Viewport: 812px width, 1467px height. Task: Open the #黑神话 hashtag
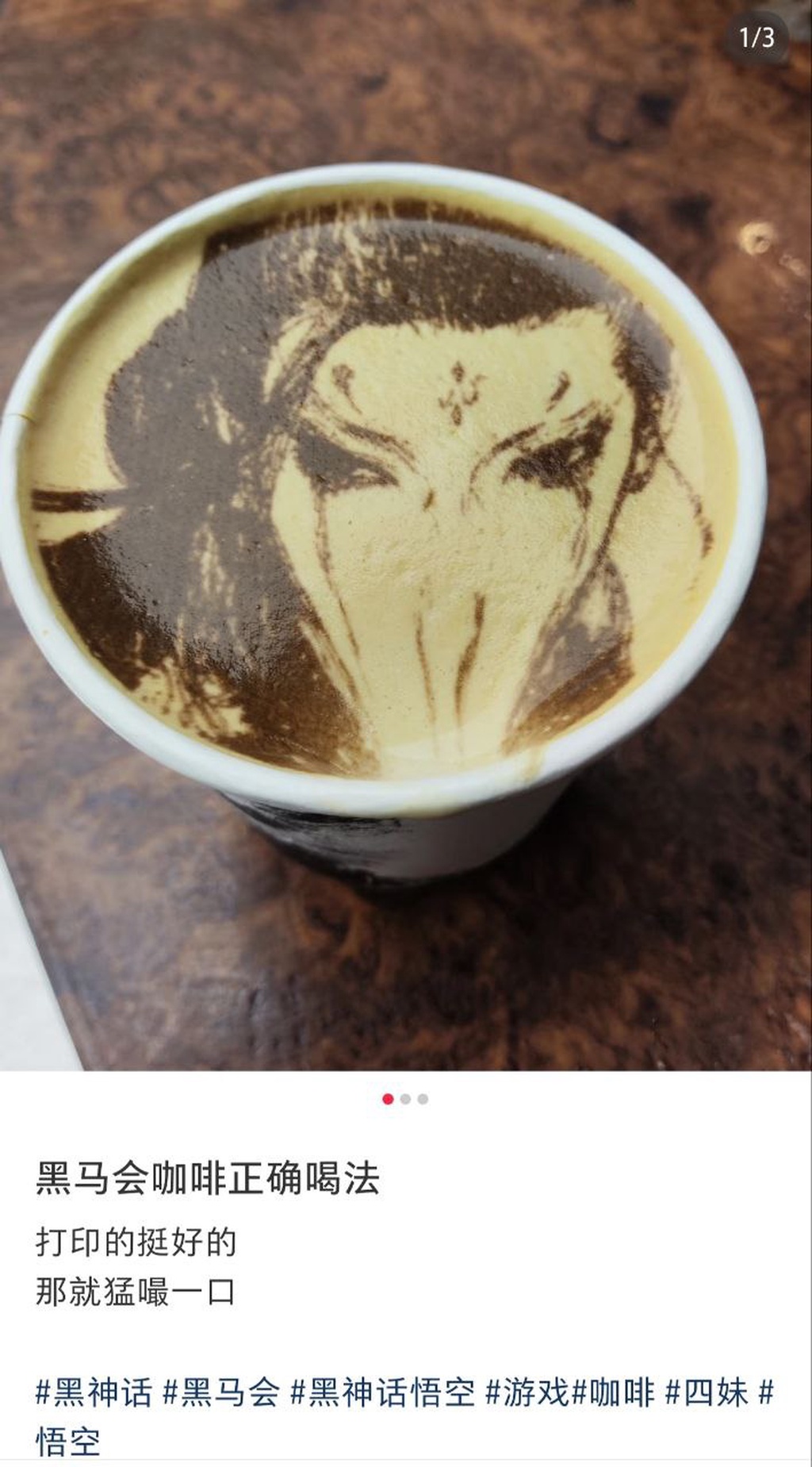click(x=94, y=1392)
